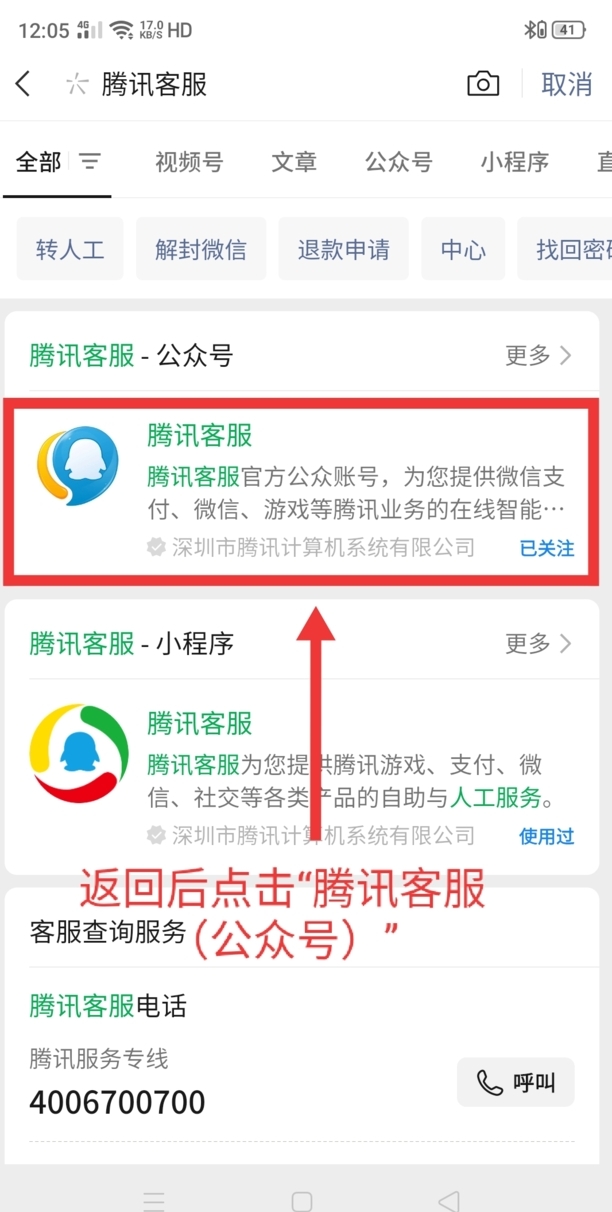Switch to the 文章 tab

(x=294, y=162)
